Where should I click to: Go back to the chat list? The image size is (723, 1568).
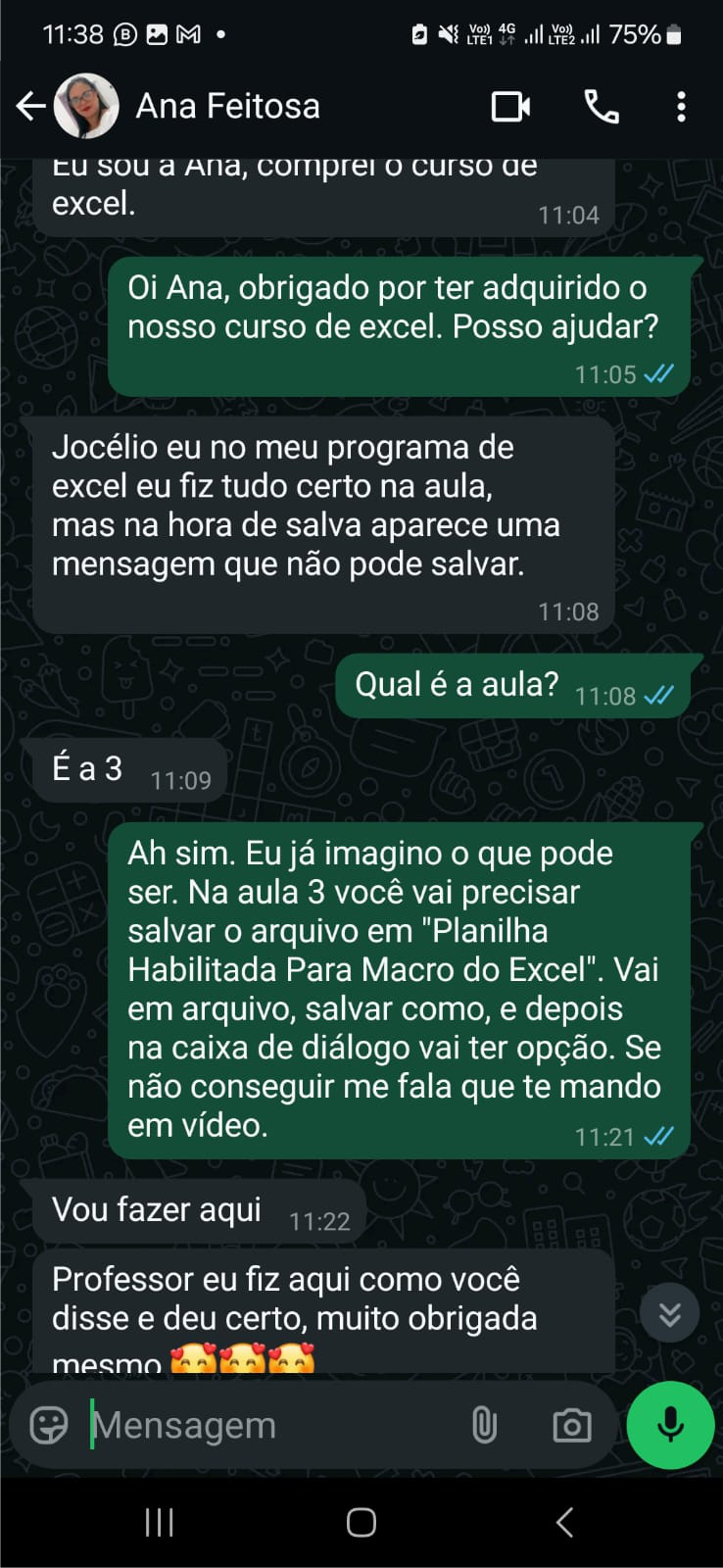(x=31, y=106)
